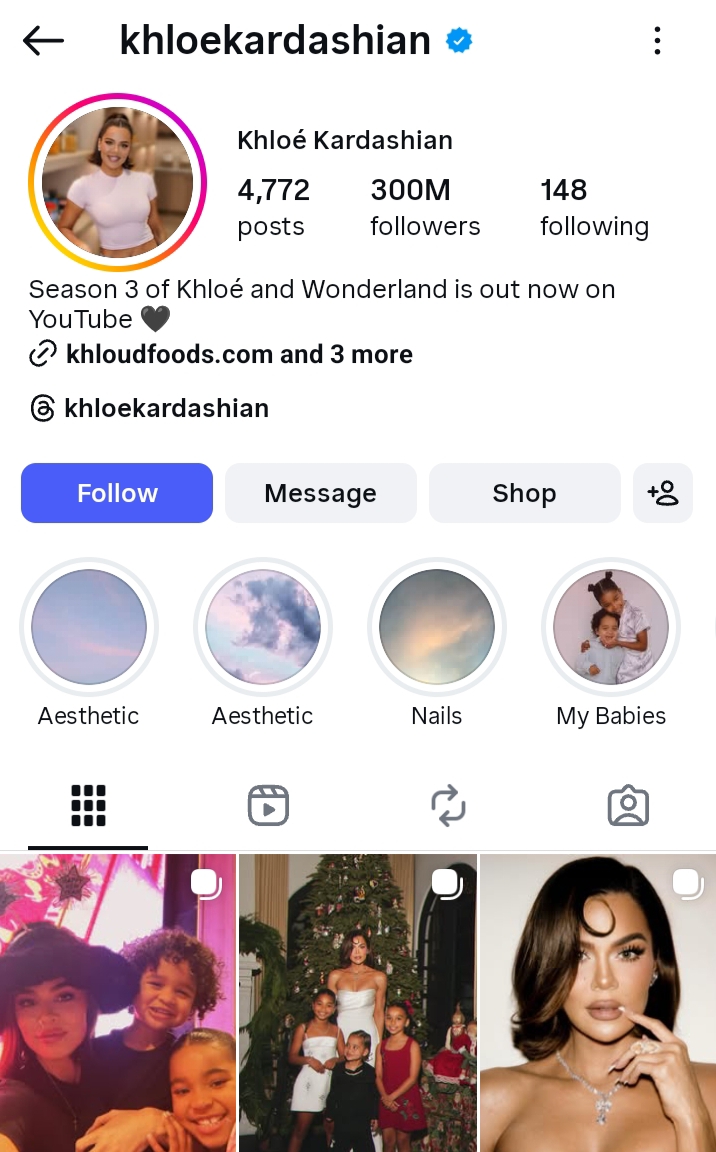The image size is (716, 1152).
Task: Follow this account
Action: tap(117, 493)
